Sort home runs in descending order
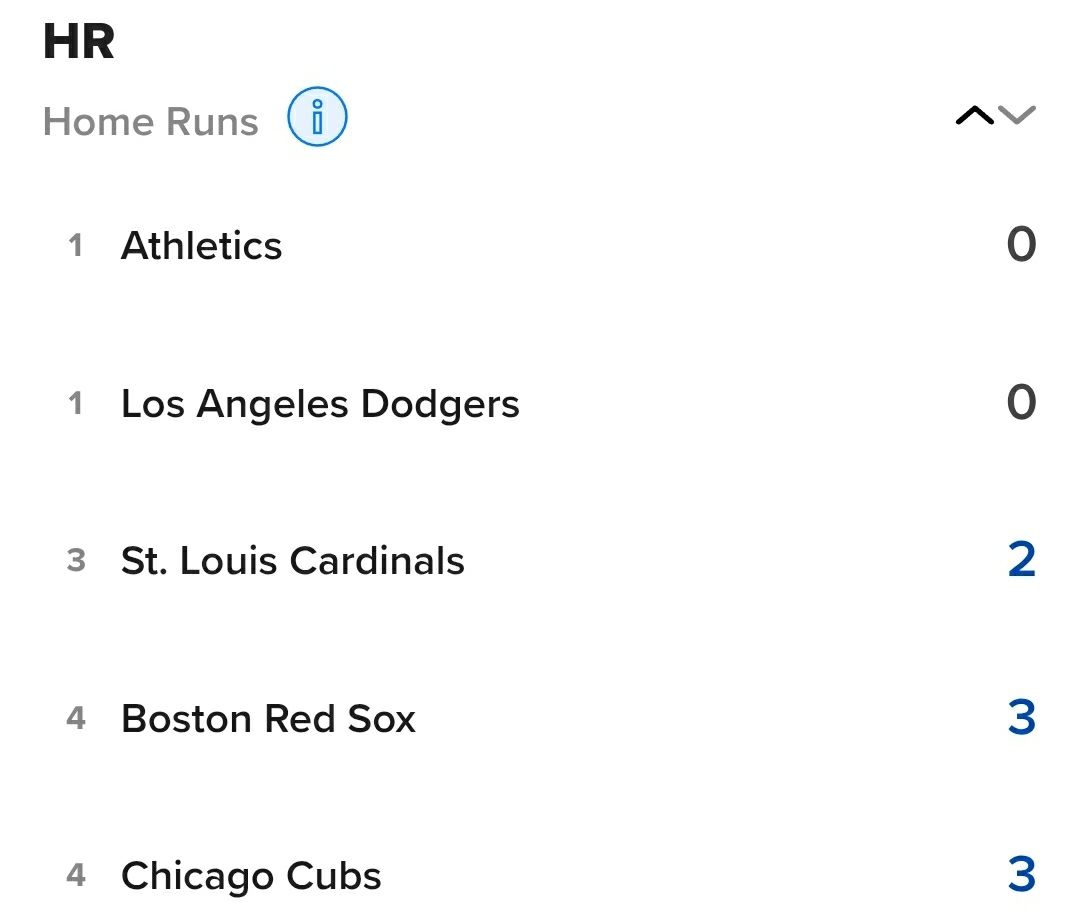 pos(1017,116)
